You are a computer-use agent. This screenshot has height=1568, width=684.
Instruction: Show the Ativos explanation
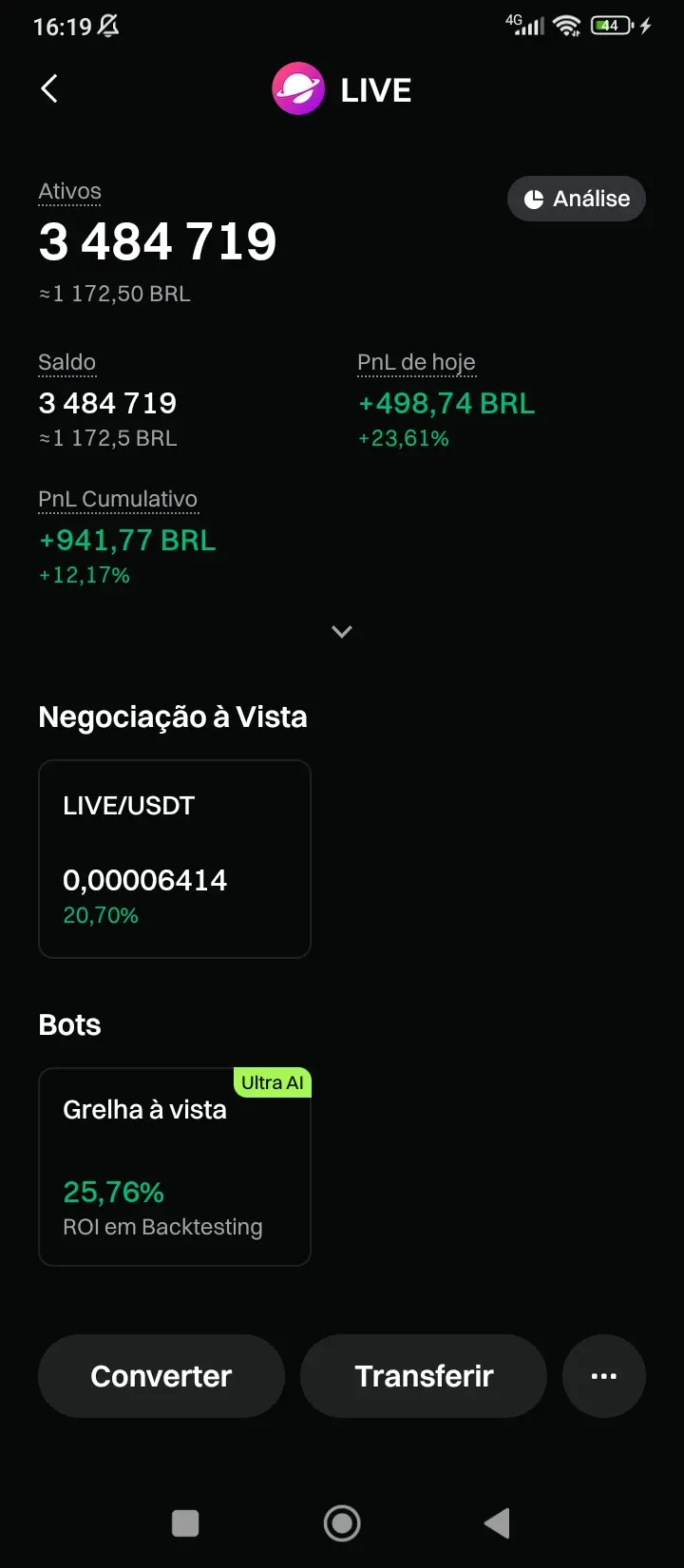pos(69,192)
